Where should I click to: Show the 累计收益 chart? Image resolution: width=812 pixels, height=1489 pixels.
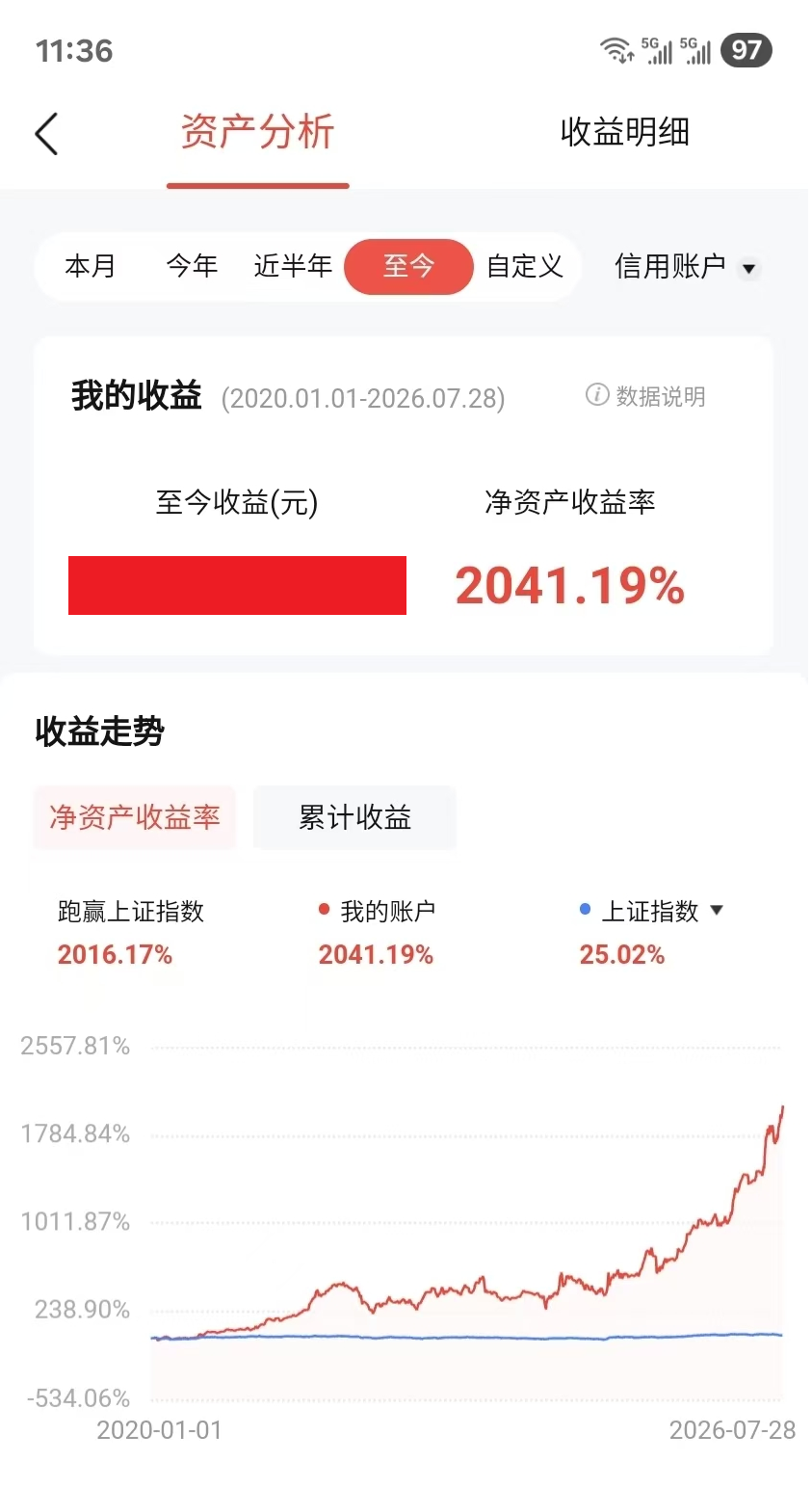click(x=354, y=817)
